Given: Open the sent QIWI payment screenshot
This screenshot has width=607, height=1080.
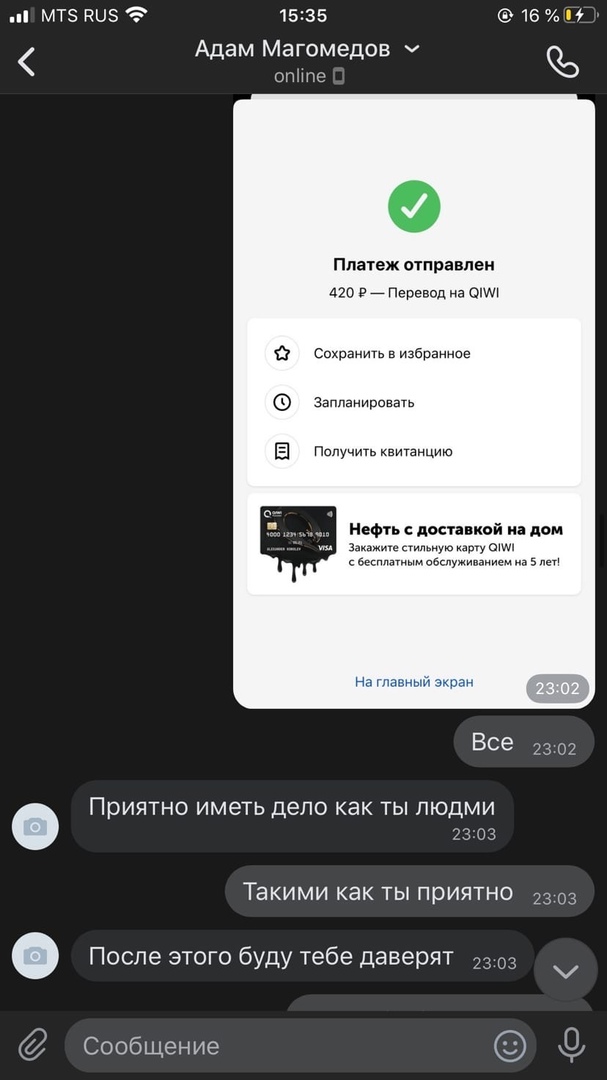Looking at the screenshot, I should [x=412, y=400].
